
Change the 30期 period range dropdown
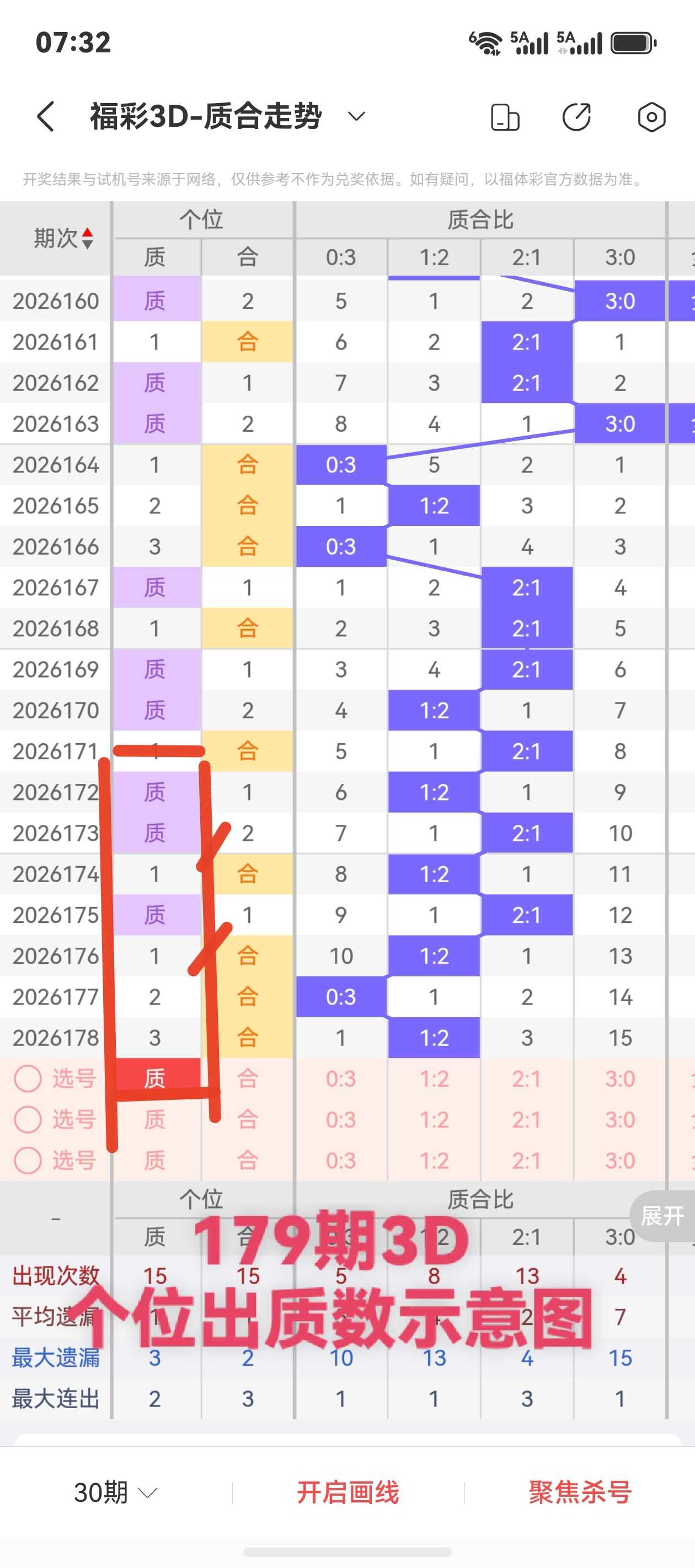point(116,1492)
